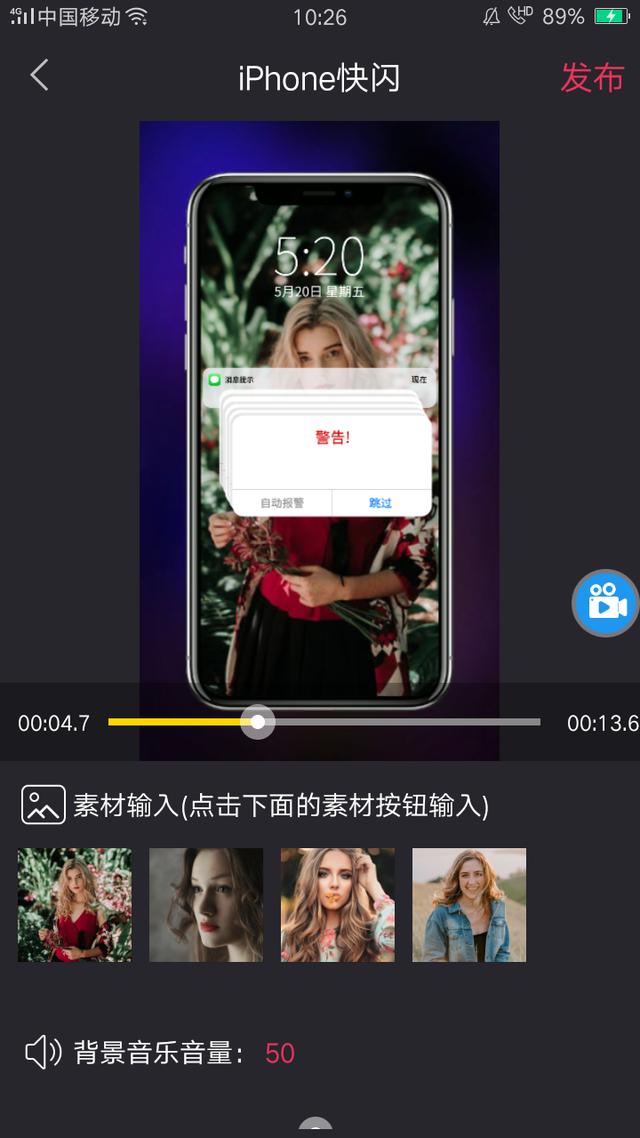Select the woman in denim jacket thumbnail
Image resolution: width=640 pixels, height=1138 pixels.
click(469, 905)
